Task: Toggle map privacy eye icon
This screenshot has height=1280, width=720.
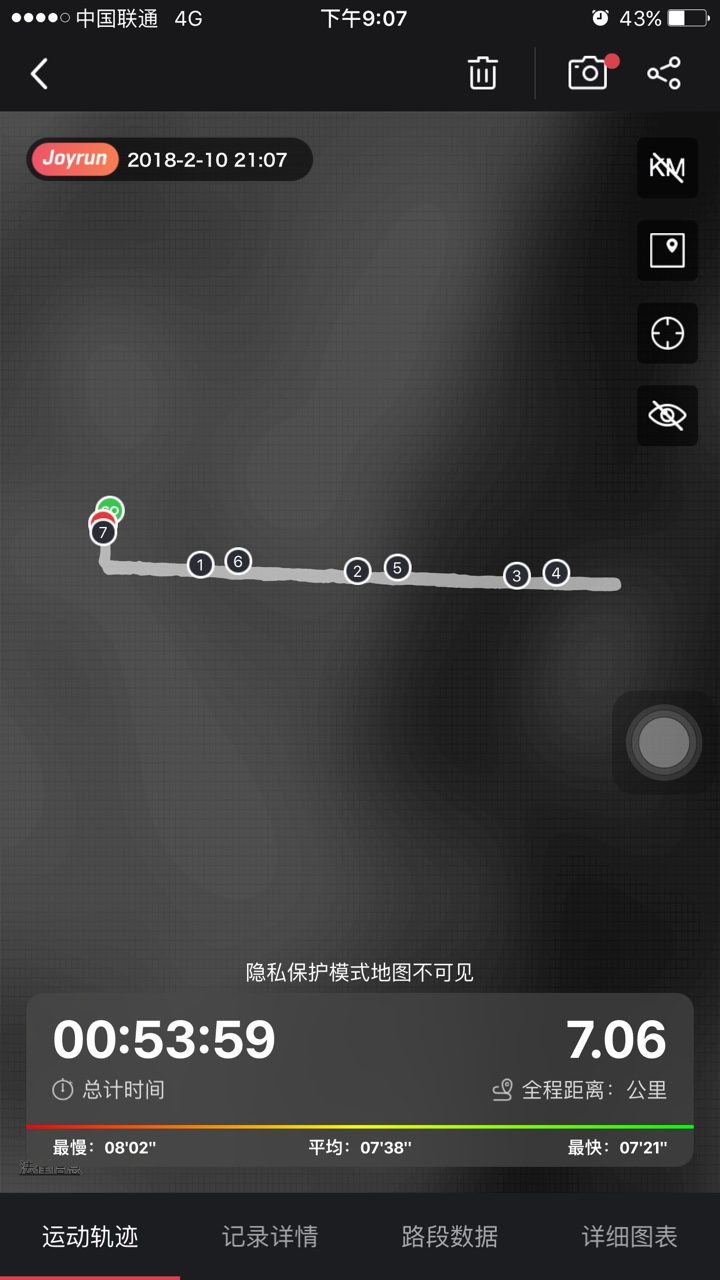Action: [667, 415]
